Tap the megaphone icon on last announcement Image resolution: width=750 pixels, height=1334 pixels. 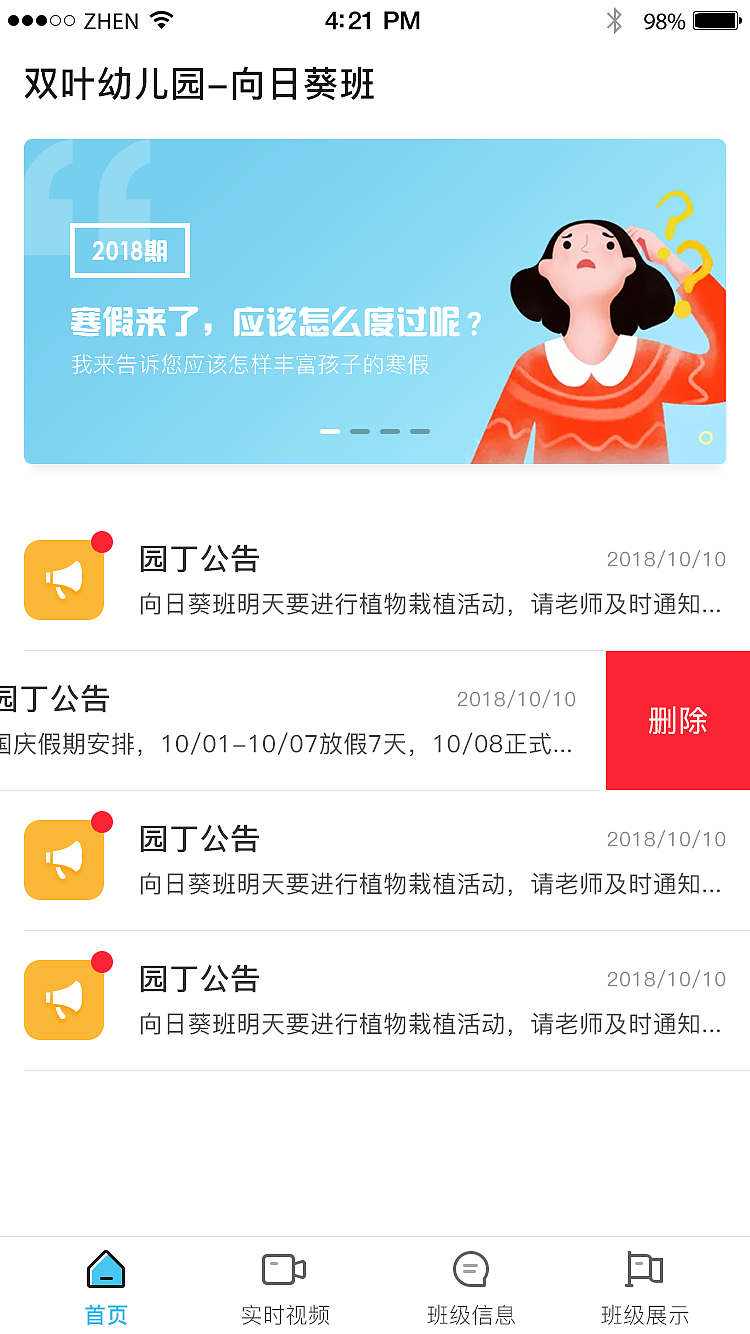[64, 999]
